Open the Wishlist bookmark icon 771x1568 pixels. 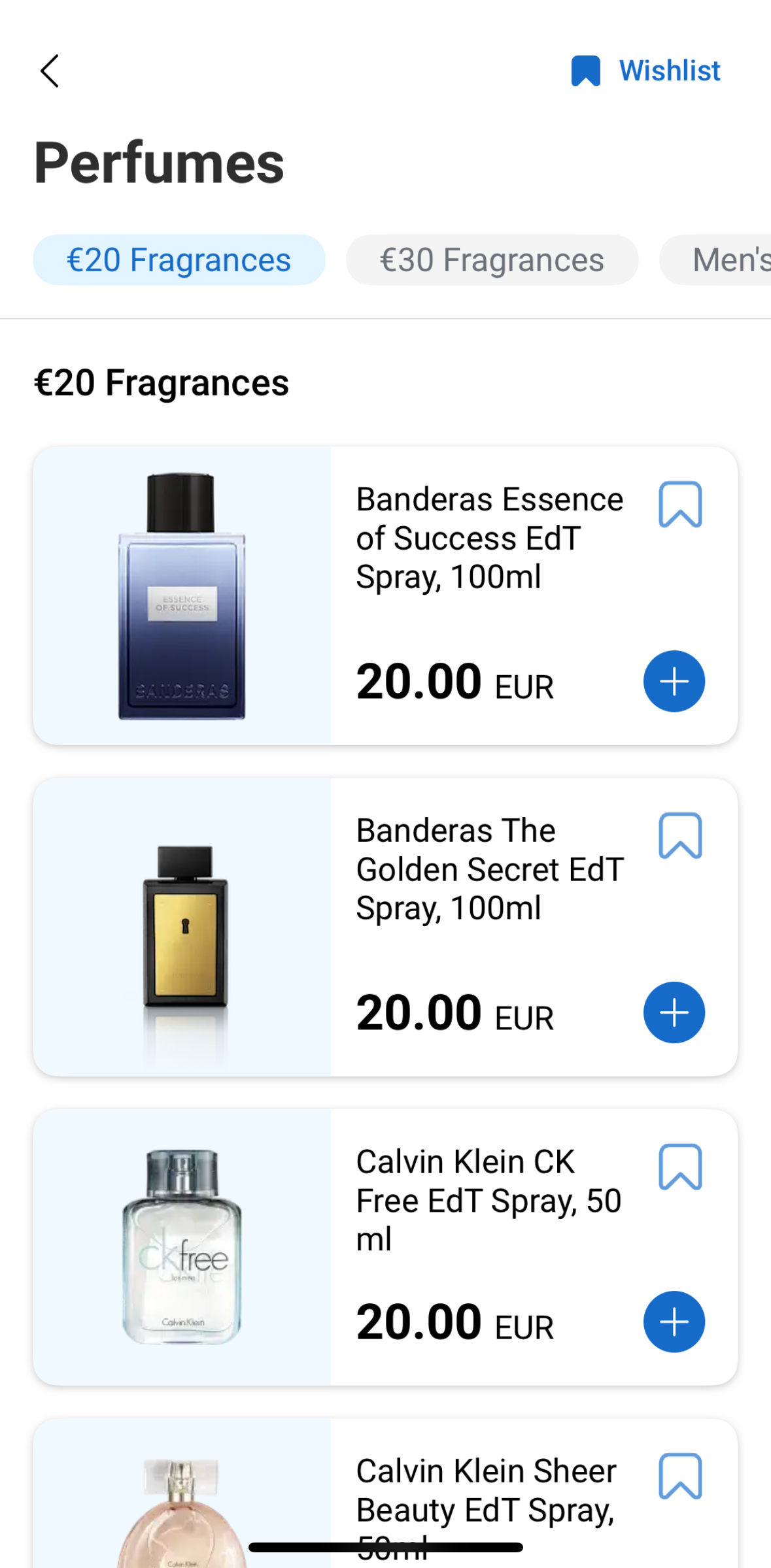point(585,71)
